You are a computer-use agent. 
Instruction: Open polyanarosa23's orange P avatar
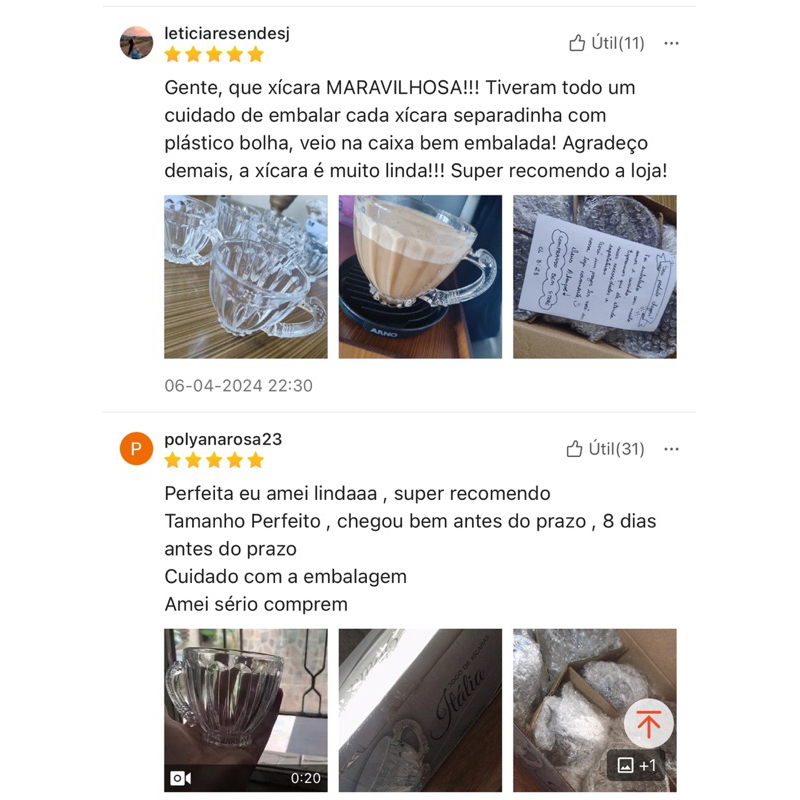click(x=136, y=448)
